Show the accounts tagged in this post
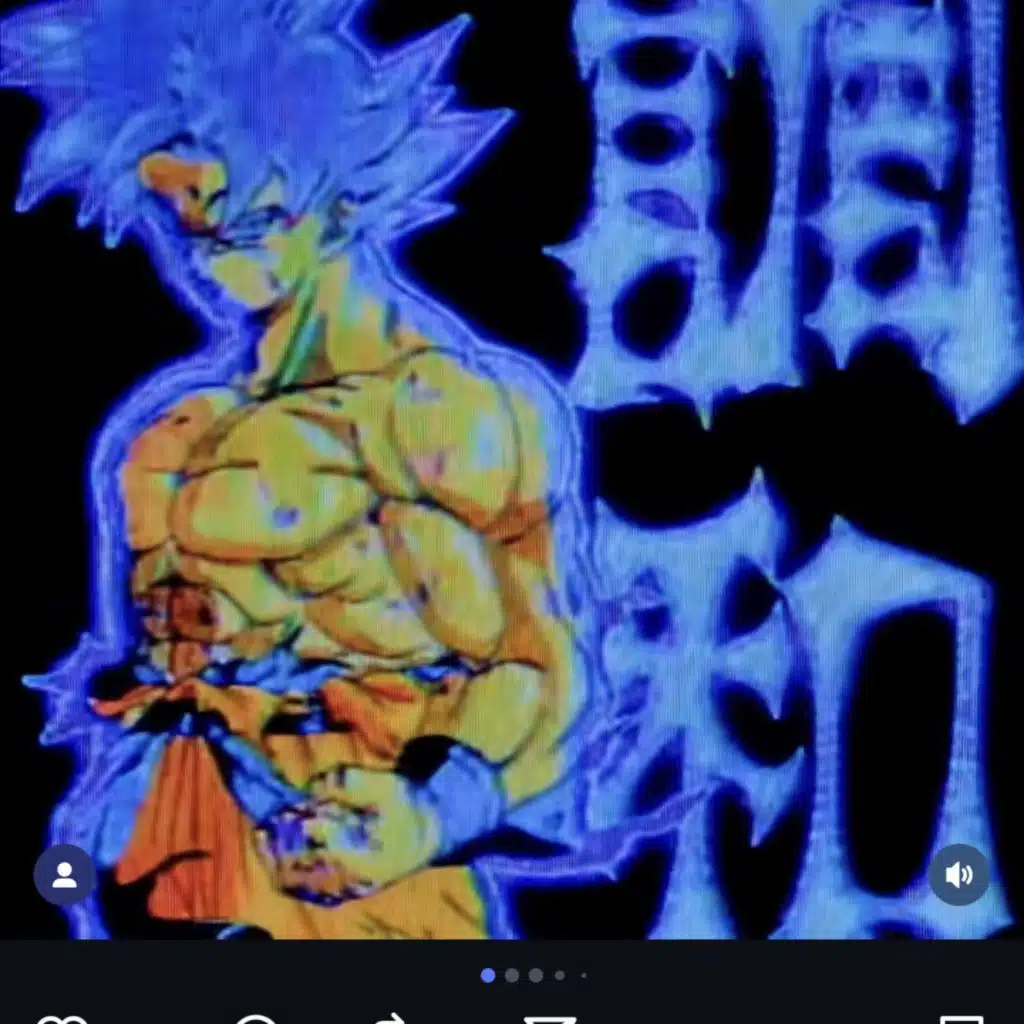 [x=64, y=874]
